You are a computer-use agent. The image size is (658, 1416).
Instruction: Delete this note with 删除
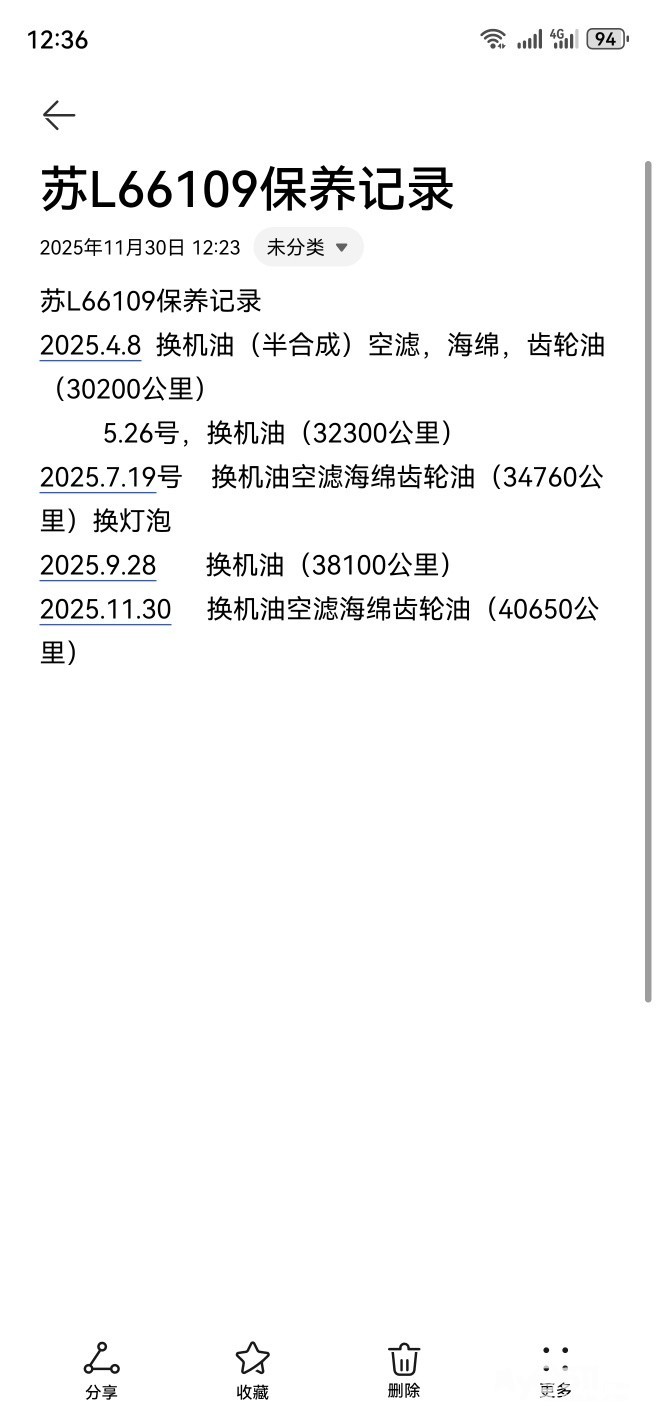404,1370
